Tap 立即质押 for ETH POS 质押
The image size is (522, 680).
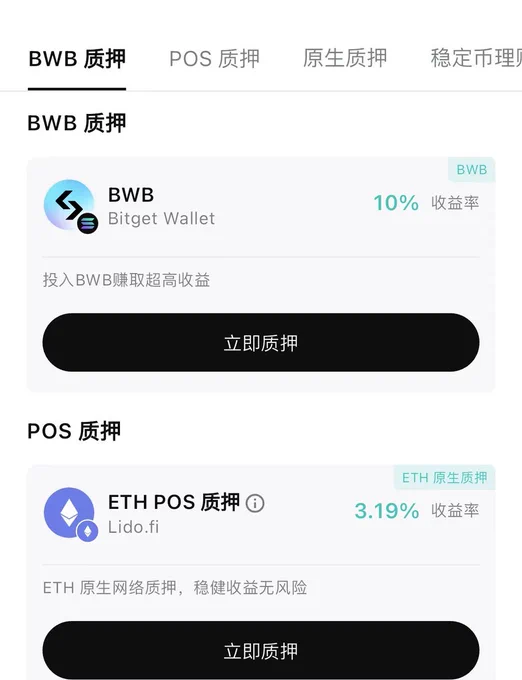(261, 651)
